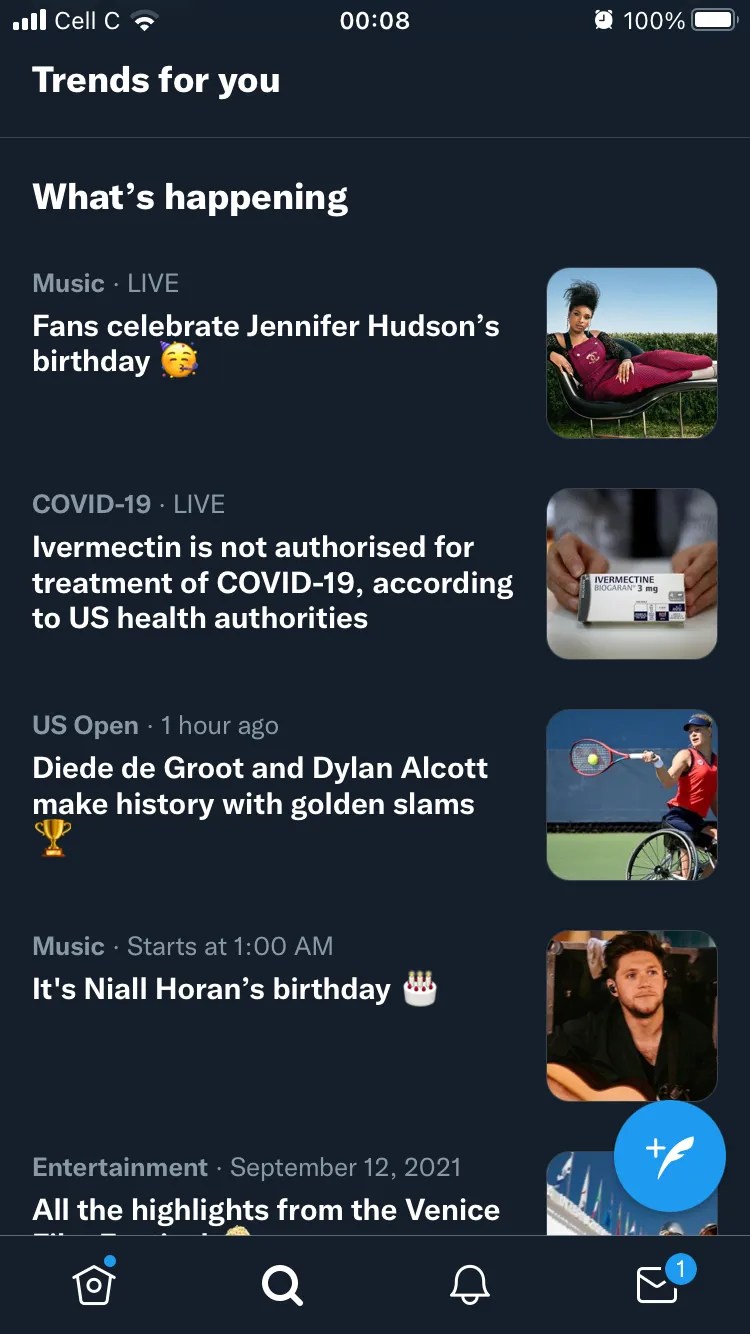The height and width of the screenshot is (1334, 750).
Task: Compose a new Tweet with the feather button
Action: coord(670,1156)
